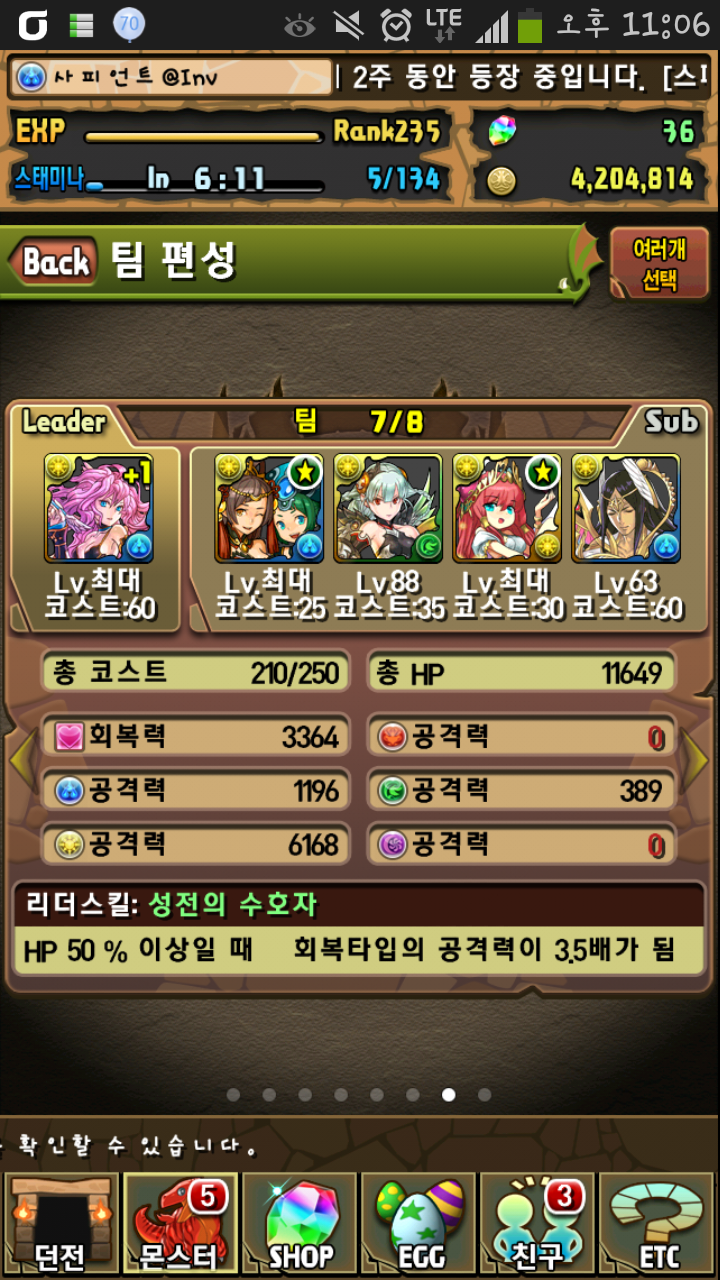This screenshot has width=720, height=1280.
Task: Select the pink-haired leader monster slot
Action: (x=99, y=509)
